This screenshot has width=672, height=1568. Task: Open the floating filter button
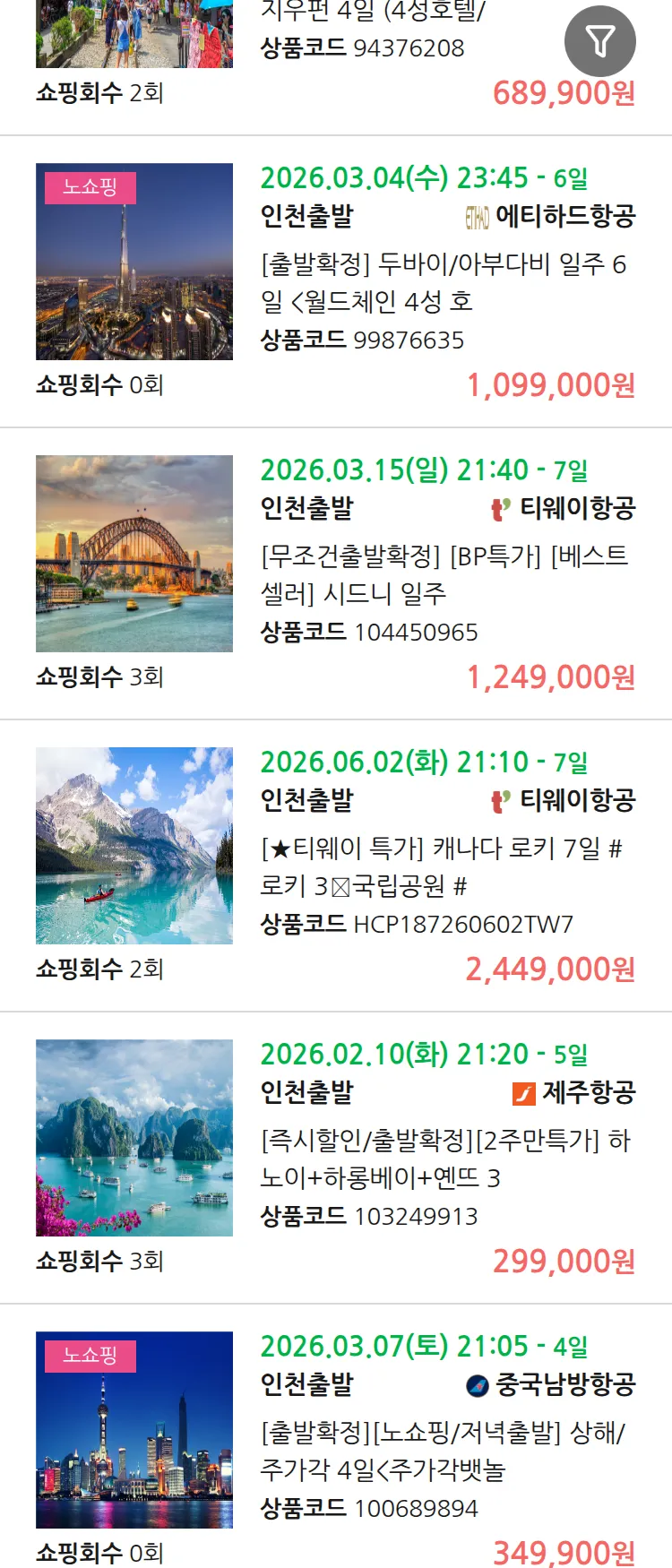(x=599, y=41)
